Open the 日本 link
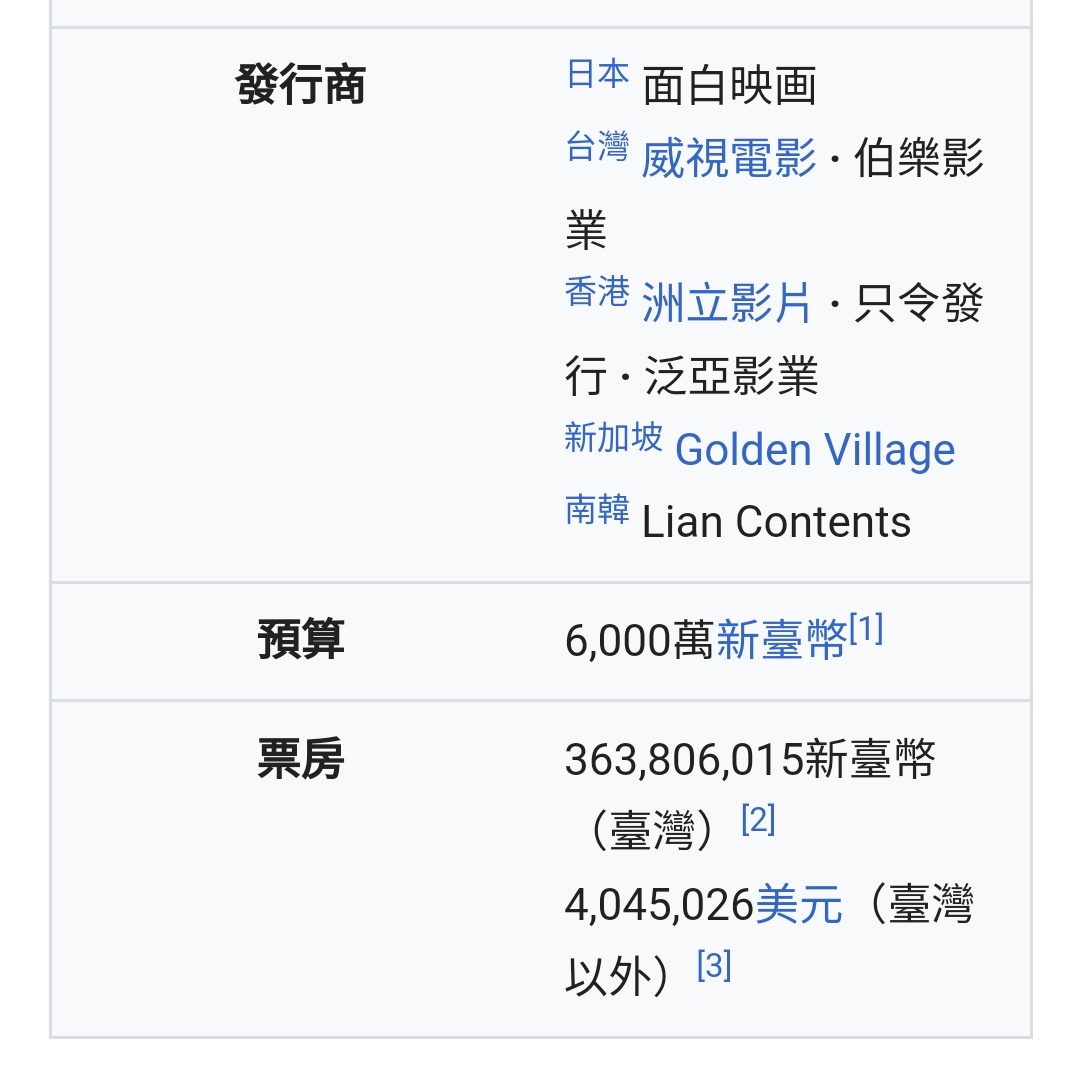This screenshot has width=1080, height=1085. [x=597, y=74]
